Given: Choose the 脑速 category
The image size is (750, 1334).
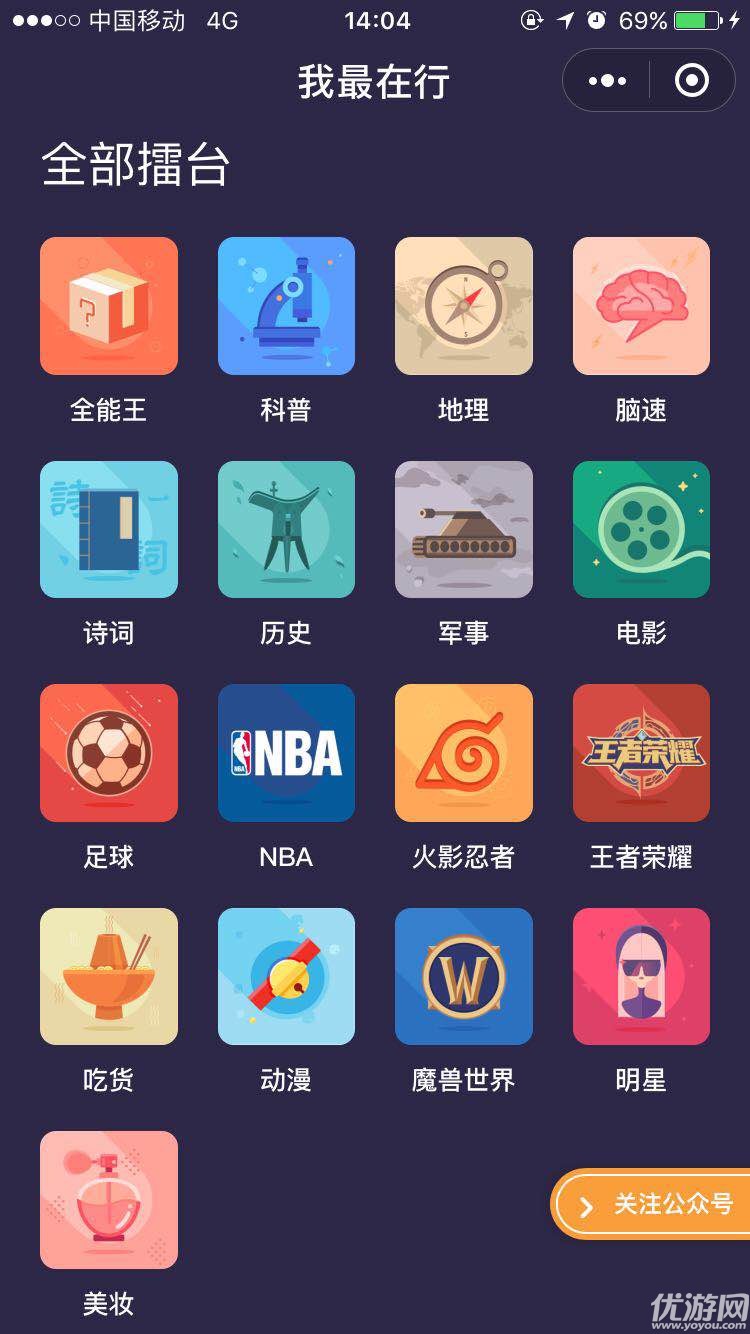Looking at the screenshot, I should (x=641, y=306).
